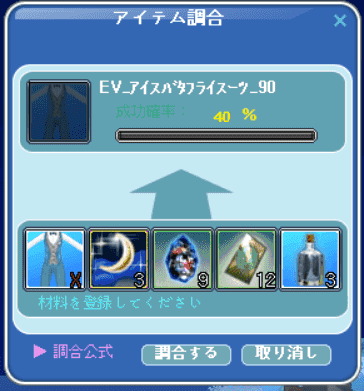This screenshot has width=364, height=391.
Task: Tap the blue gem material slot
Action: [x=182, y=260]
